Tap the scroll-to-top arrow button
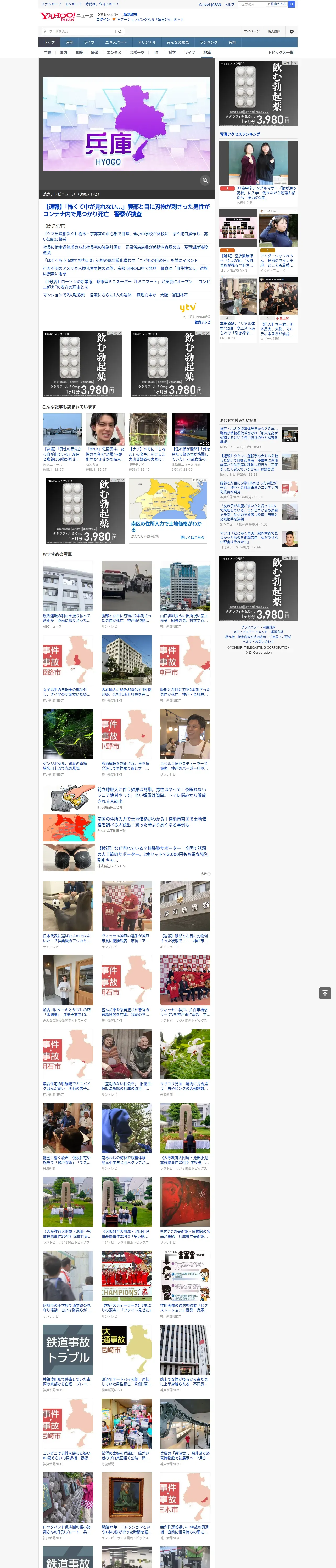 pyautogui.click(x=325, y=993)
